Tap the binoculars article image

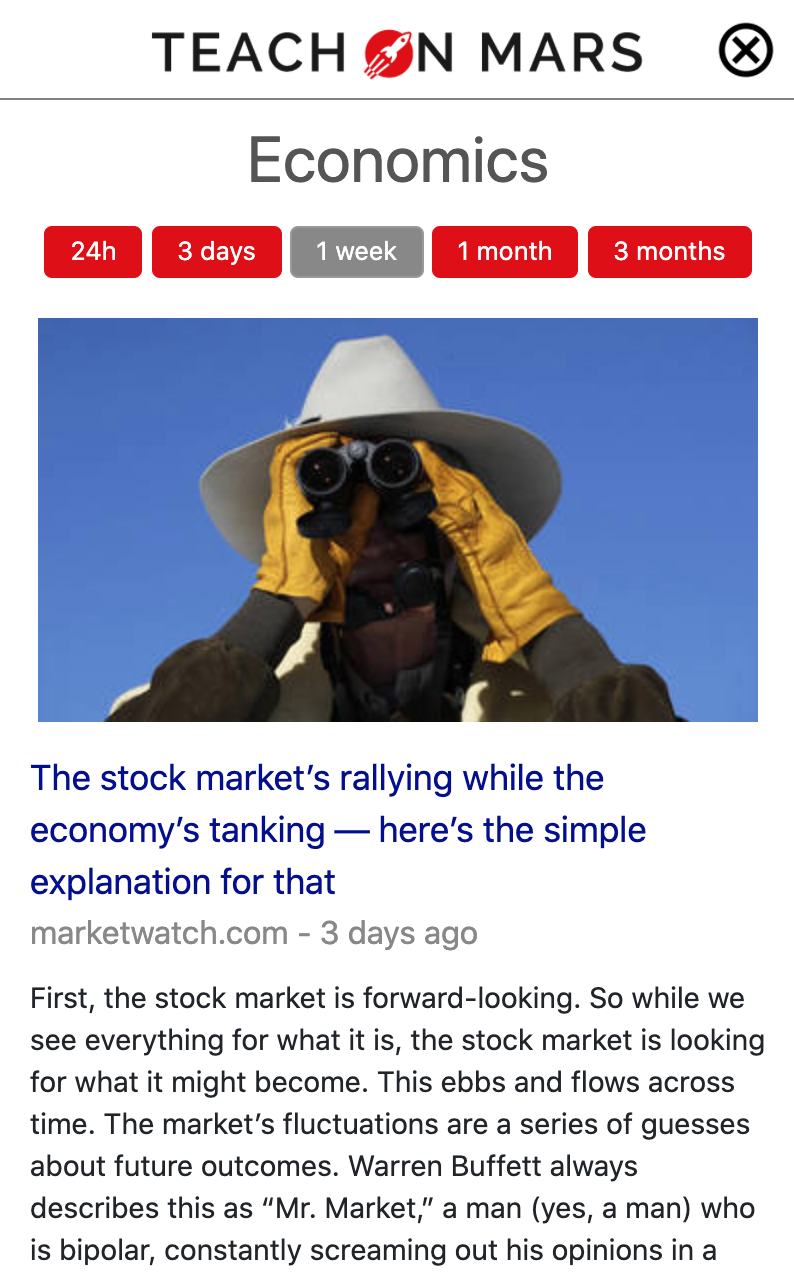coord(398,519)
